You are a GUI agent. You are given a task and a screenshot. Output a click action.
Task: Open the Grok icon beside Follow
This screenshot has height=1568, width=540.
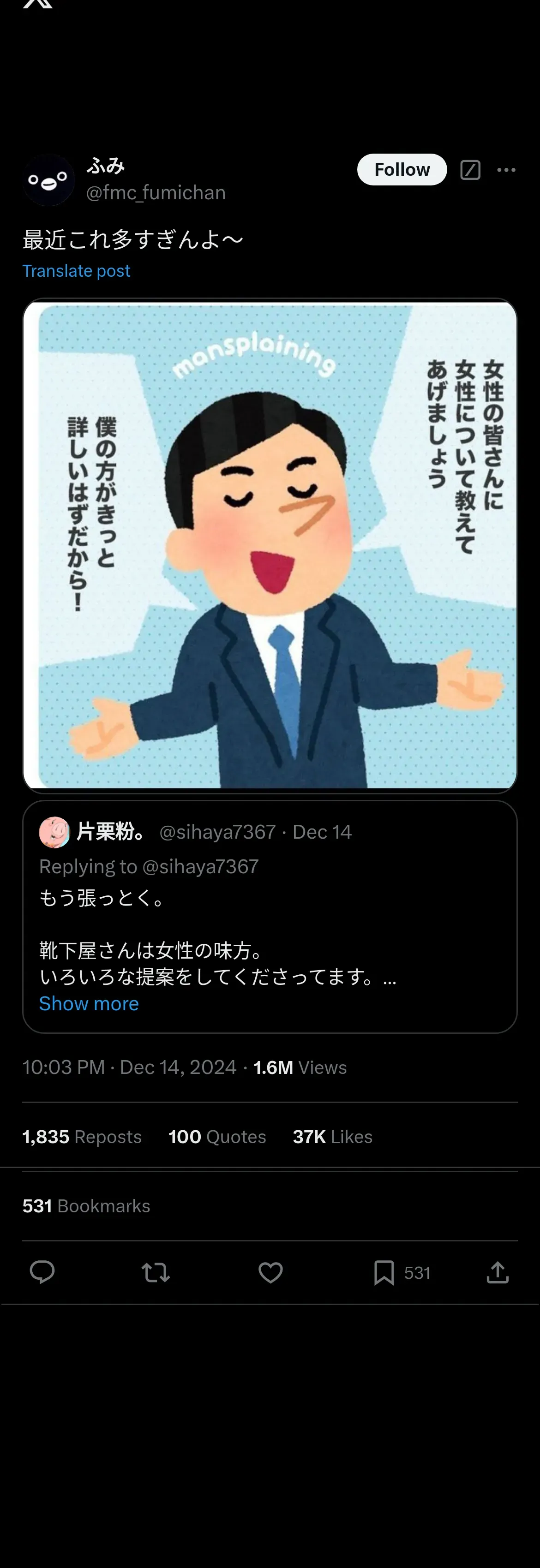click(x=470, y=170)
